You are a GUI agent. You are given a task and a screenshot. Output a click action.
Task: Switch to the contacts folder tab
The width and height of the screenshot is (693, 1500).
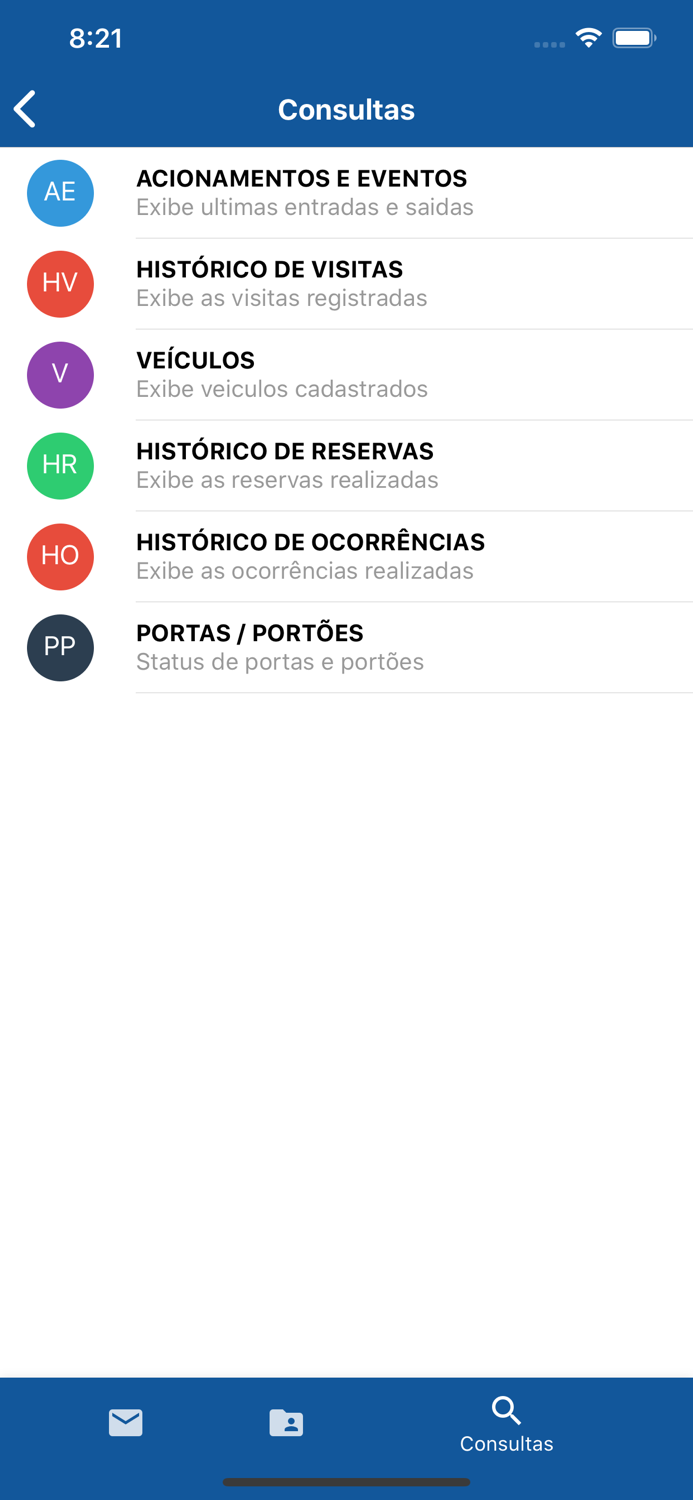[x=286, y=1422]
